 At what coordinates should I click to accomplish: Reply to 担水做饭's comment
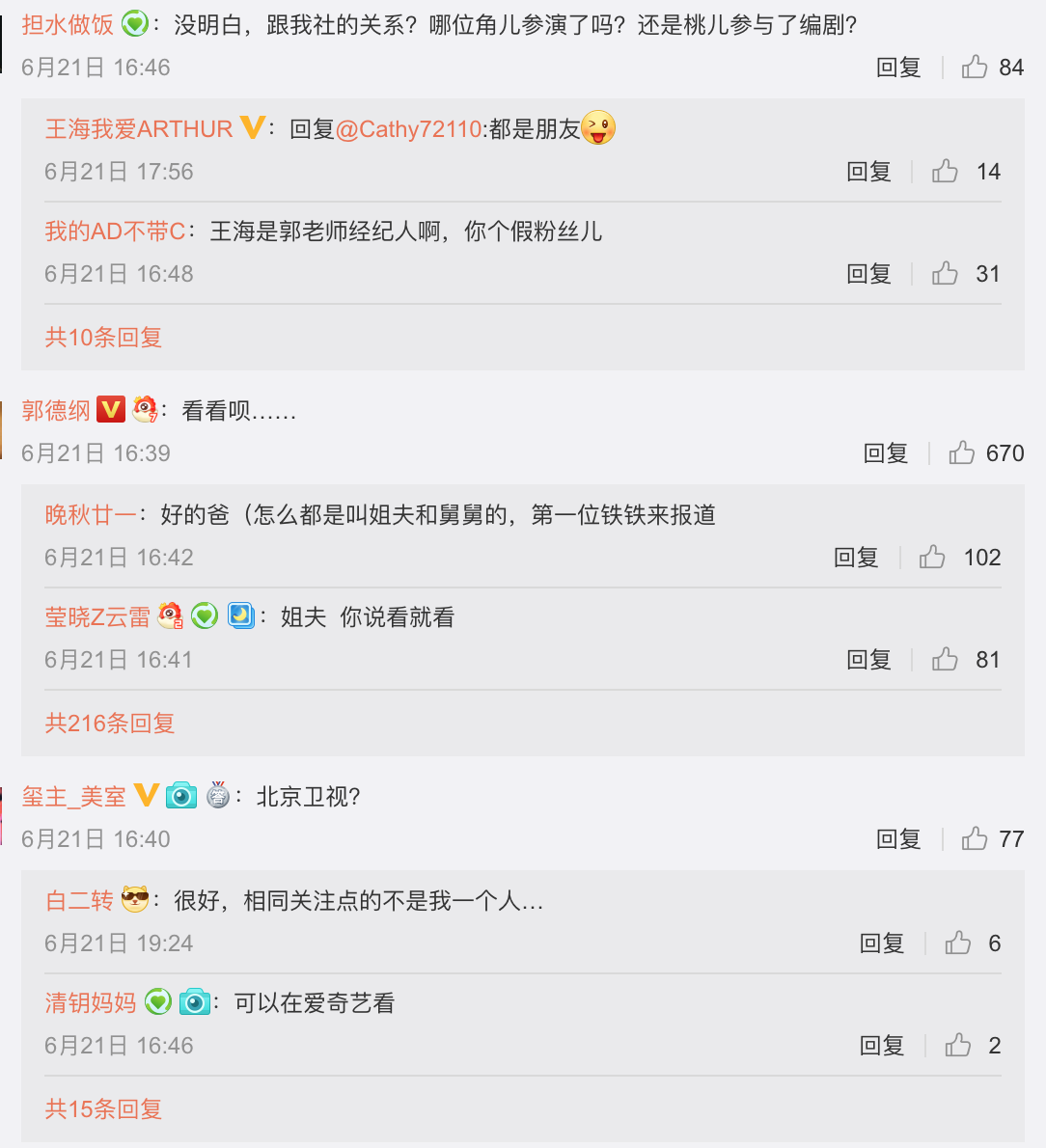point(898,68)
